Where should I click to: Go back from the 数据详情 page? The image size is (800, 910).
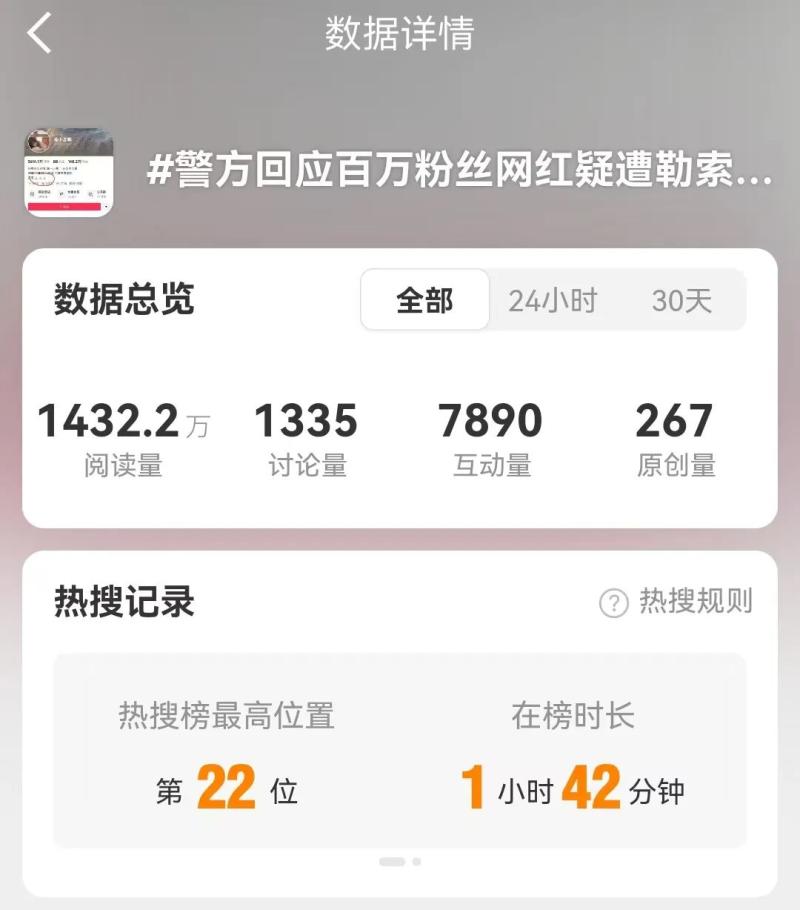(x=40, y=34)
